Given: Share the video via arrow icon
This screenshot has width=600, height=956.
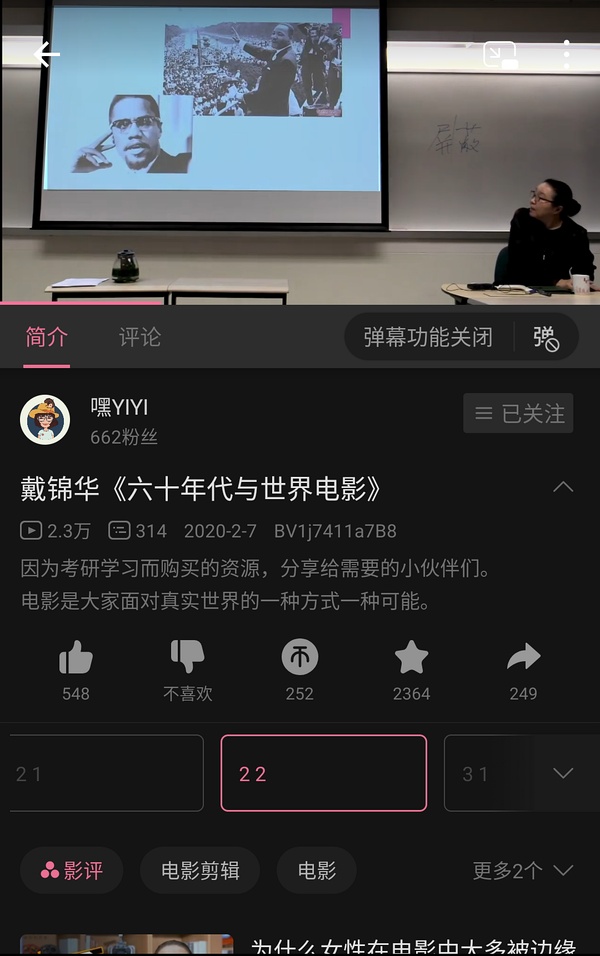Looking at the screenshot, I should 523,658.
